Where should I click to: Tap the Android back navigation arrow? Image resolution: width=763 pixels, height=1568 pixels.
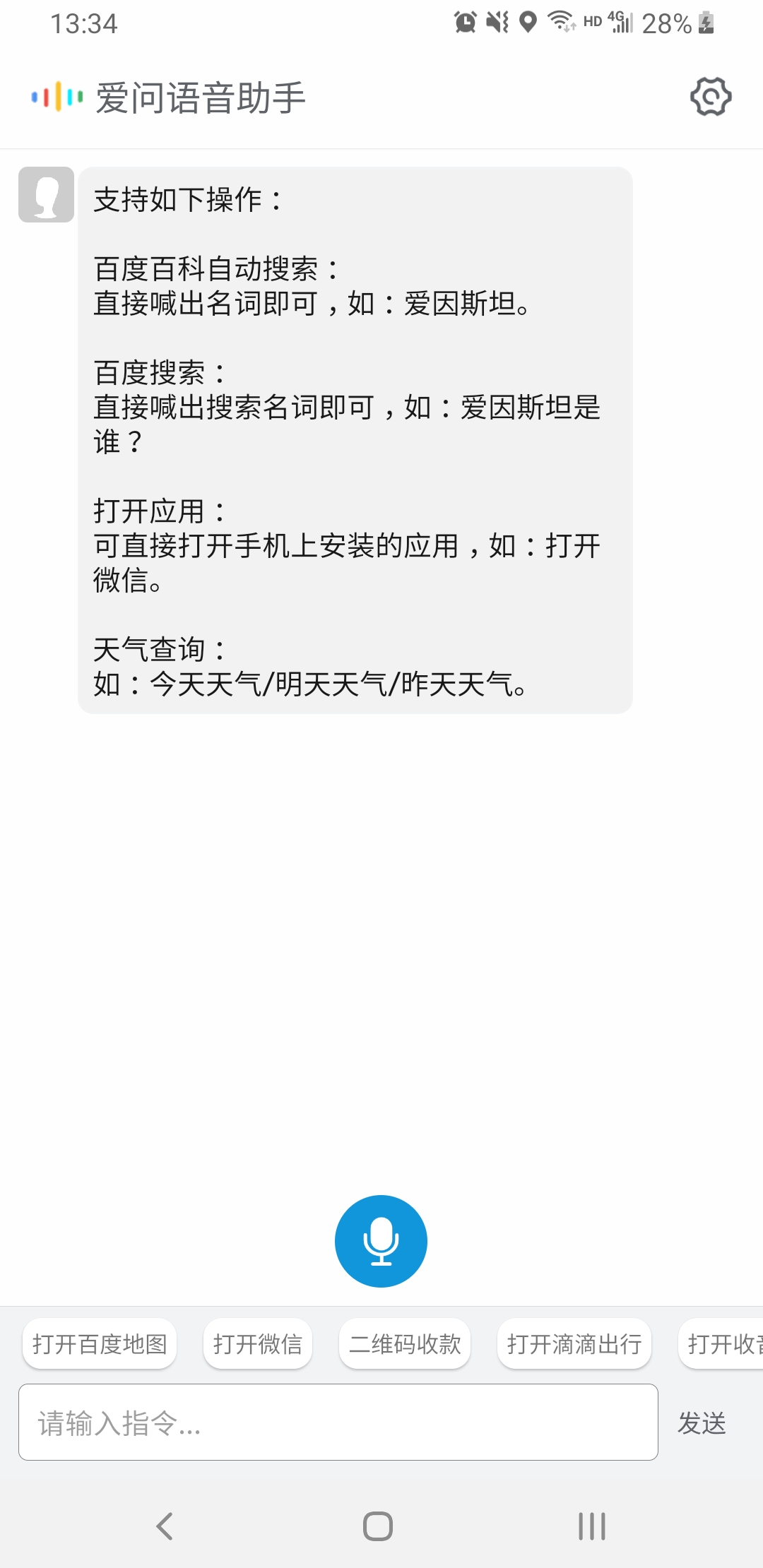(x=164, y=1526)
